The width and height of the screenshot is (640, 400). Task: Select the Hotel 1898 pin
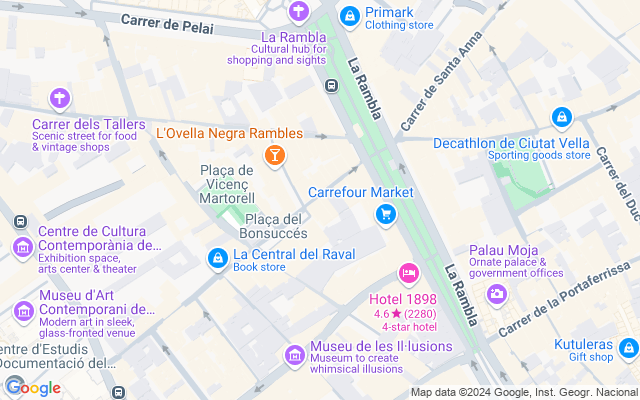[x=408, y=273]
